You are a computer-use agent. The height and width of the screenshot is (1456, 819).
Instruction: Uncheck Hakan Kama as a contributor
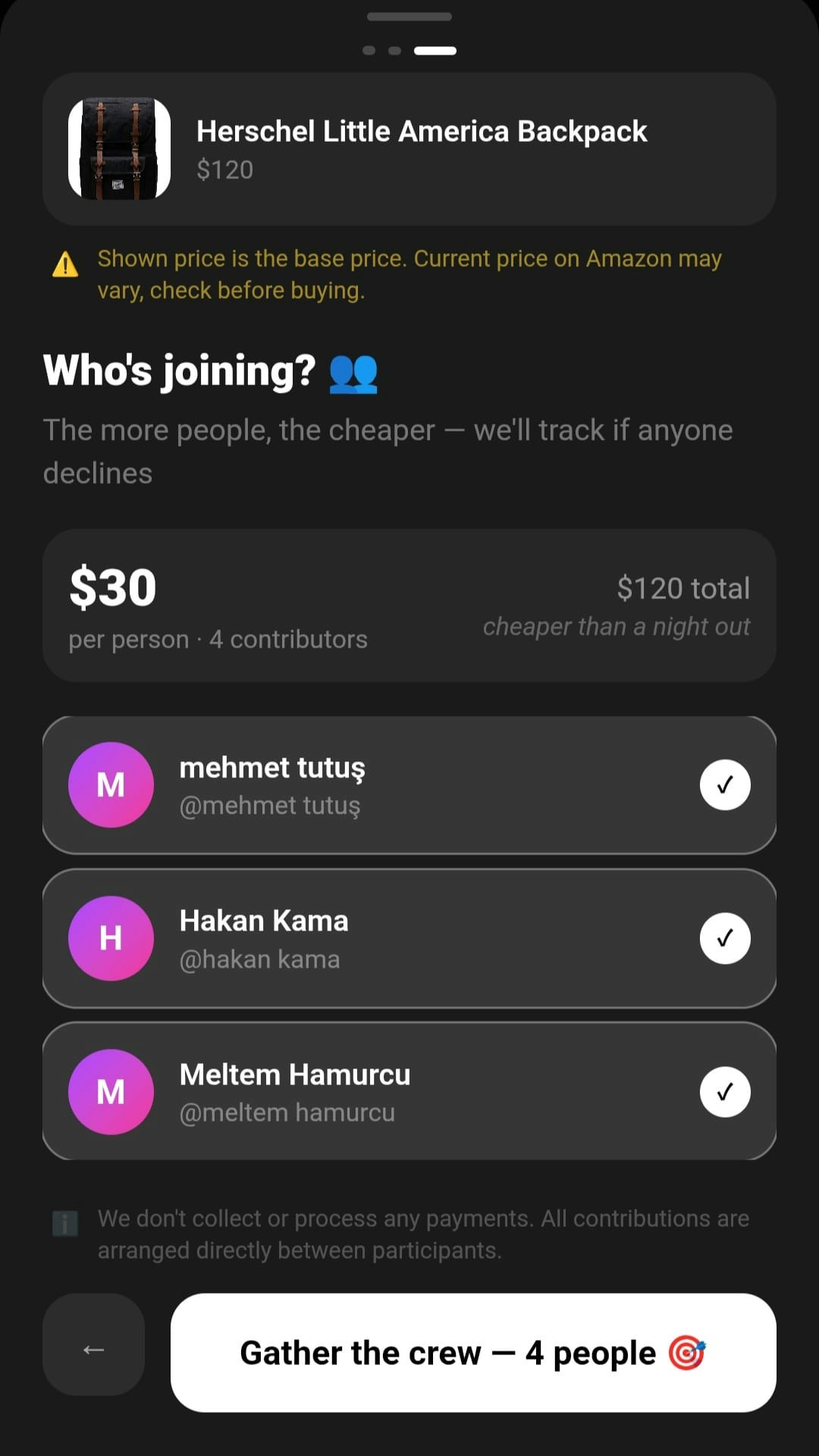pyautogui.click(x=724, y=938)
